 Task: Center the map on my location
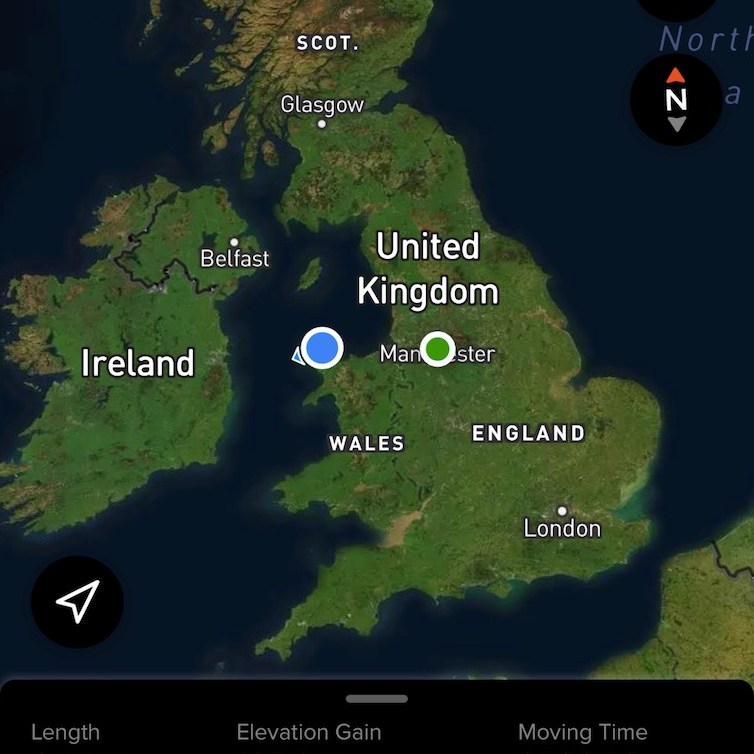point(77,602)
